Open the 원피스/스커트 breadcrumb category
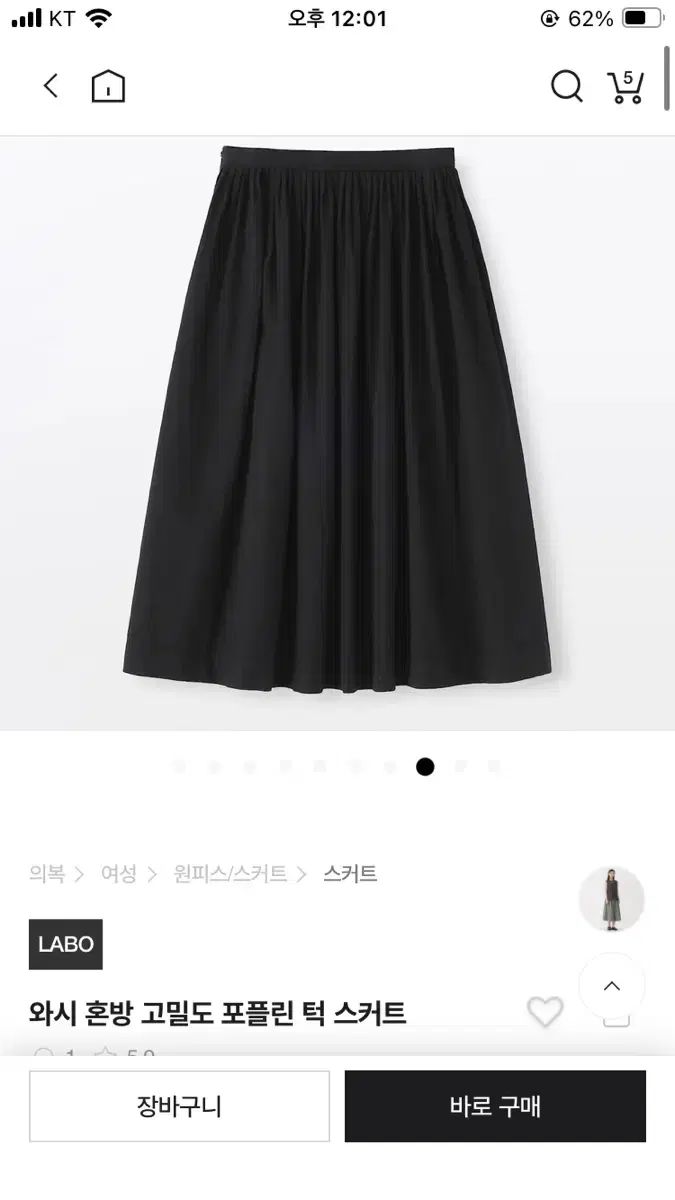Image resolution: width=675 pixels, height=1200 pixels. pos(230,873)
